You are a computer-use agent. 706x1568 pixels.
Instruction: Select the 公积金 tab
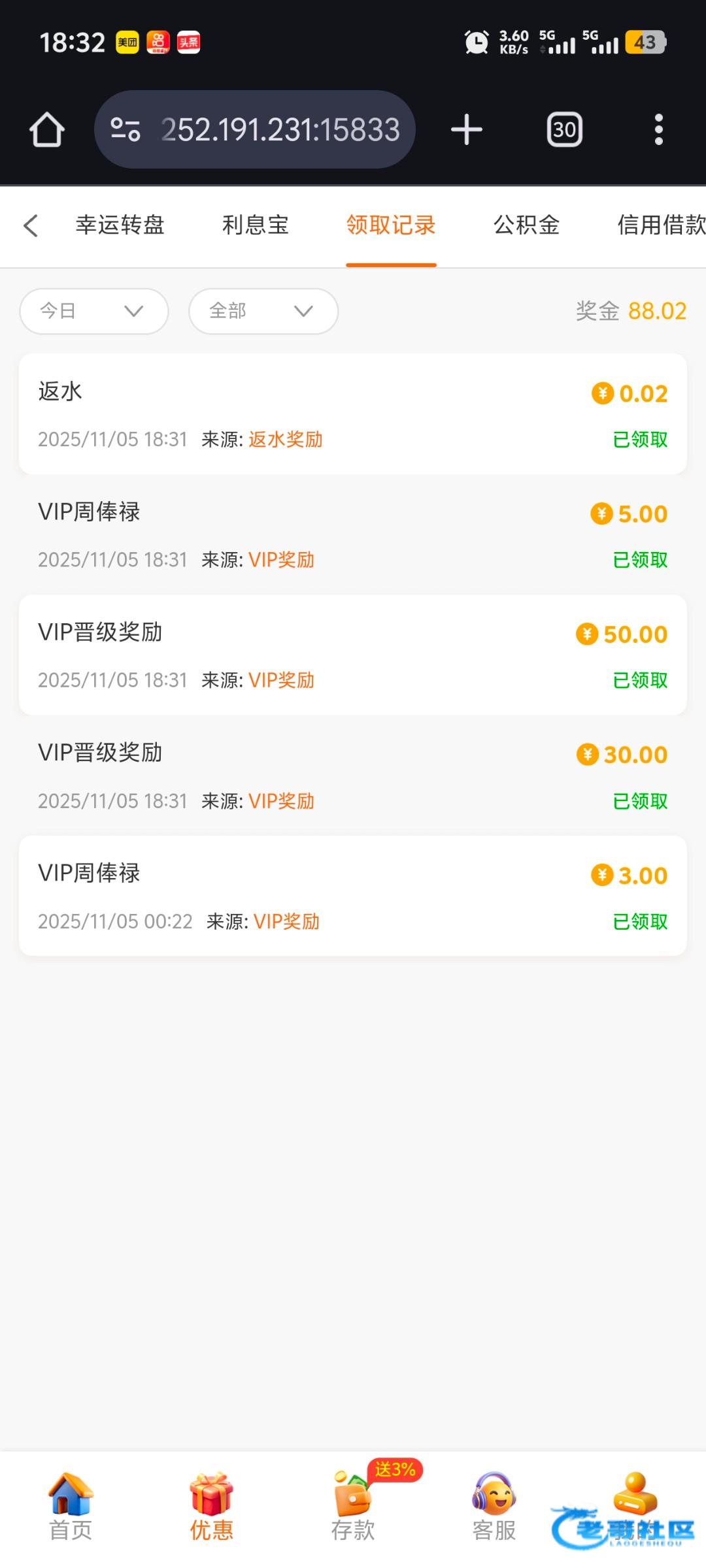(526, 225)
